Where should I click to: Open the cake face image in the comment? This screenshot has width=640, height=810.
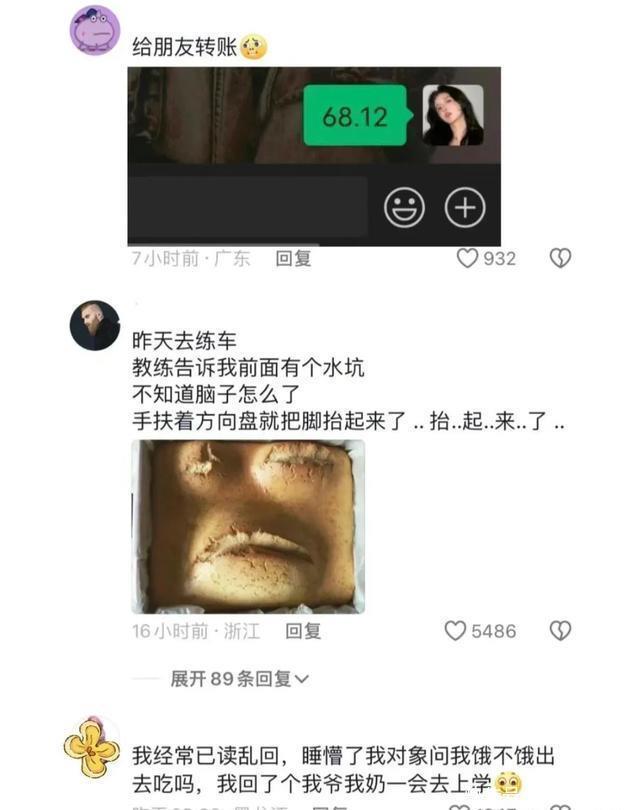point(248,526)
